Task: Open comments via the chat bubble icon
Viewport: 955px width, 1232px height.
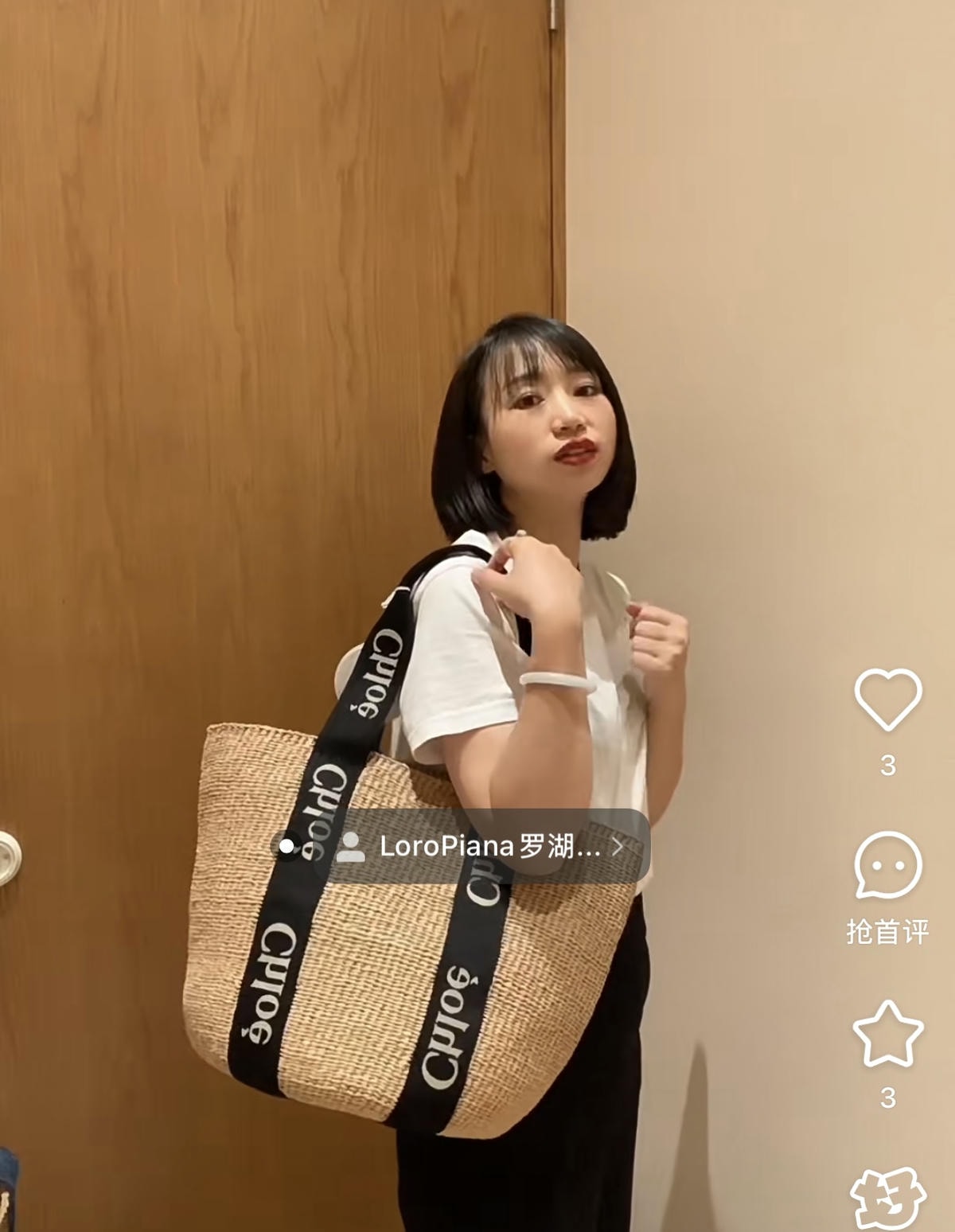Action: click(x=887, y=865)
